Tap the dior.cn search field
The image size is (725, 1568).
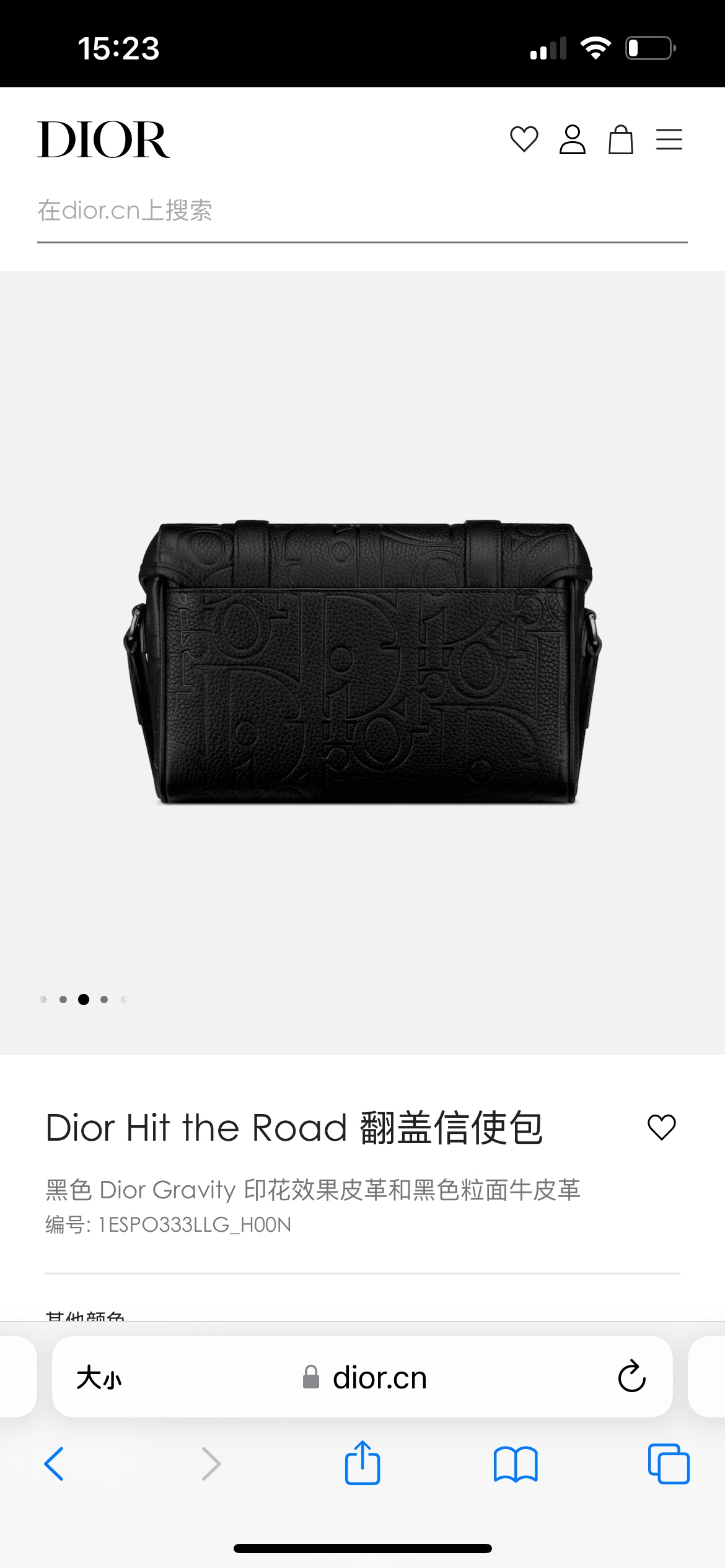362,211
